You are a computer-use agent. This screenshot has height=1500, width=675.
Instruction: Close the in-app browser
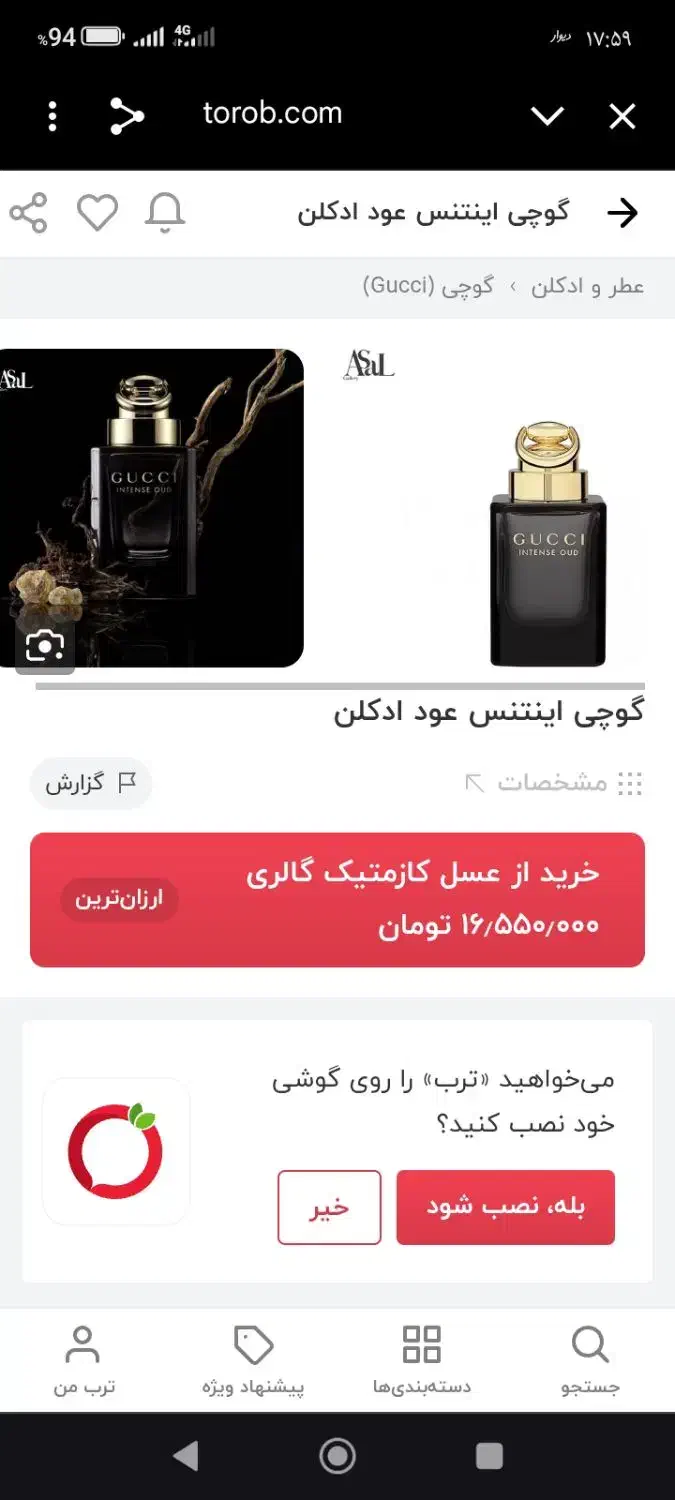tap(622, 117)
